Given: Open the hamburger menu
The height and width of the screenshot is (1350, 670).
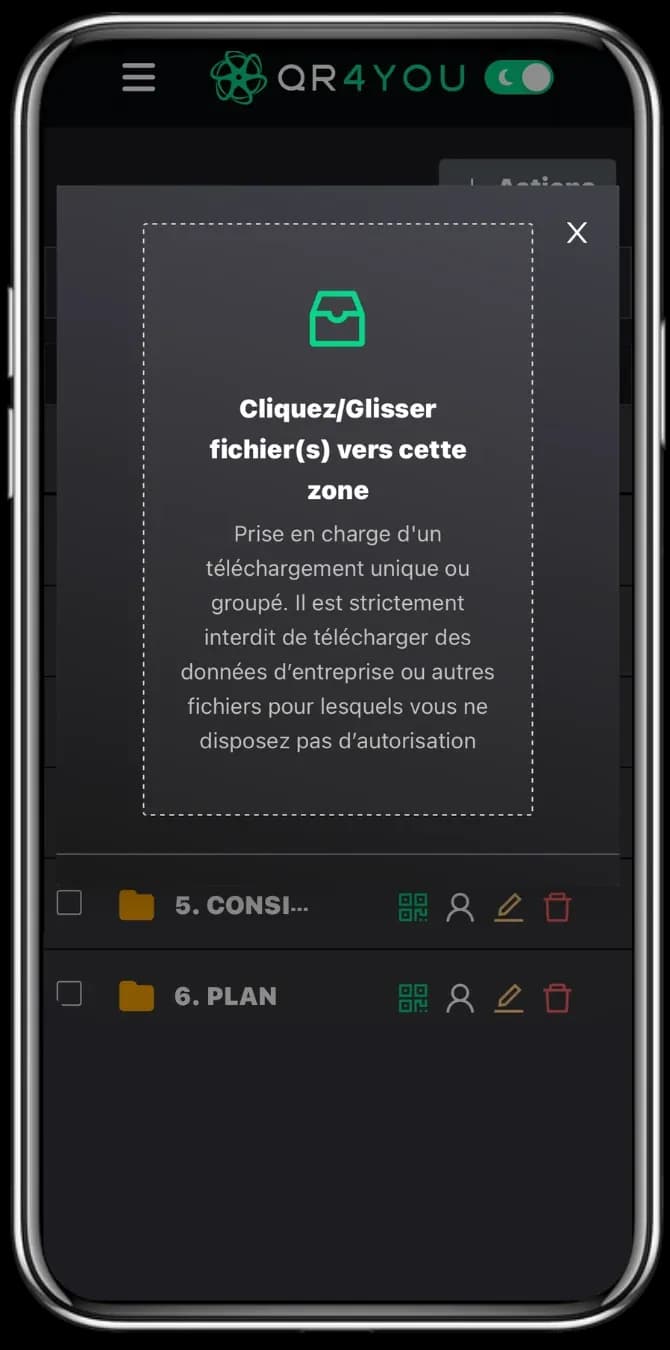Looking at the screenshot, I should tap(139, 77).
